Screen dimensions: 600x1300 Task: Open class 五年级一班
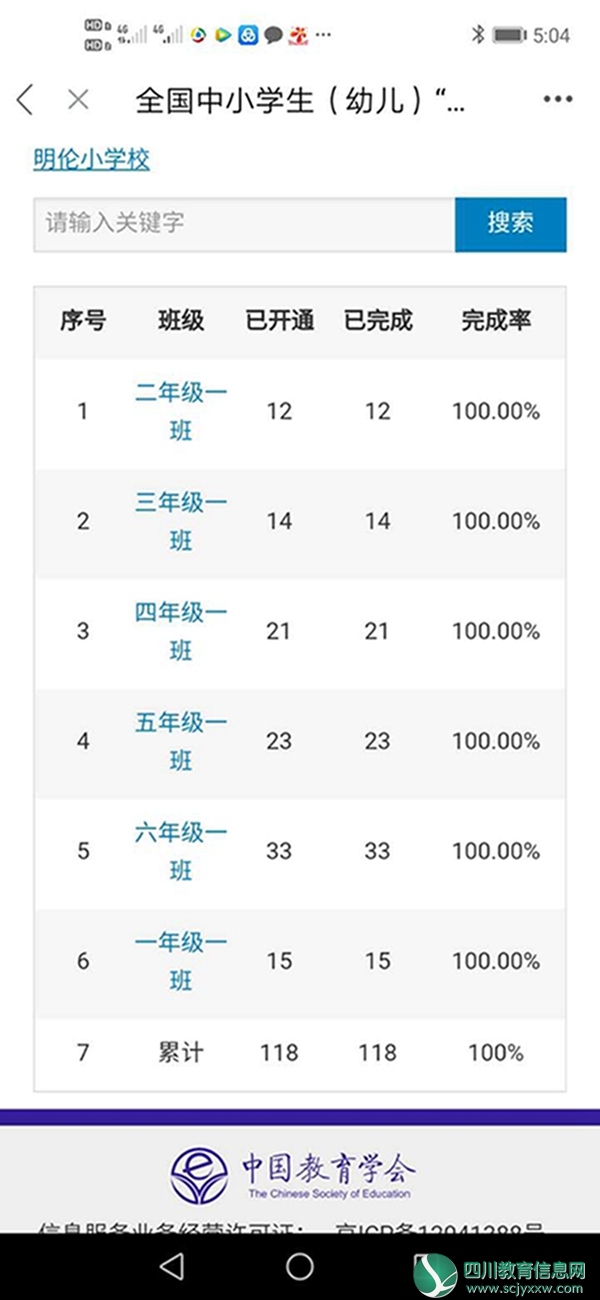click(181, 741)
